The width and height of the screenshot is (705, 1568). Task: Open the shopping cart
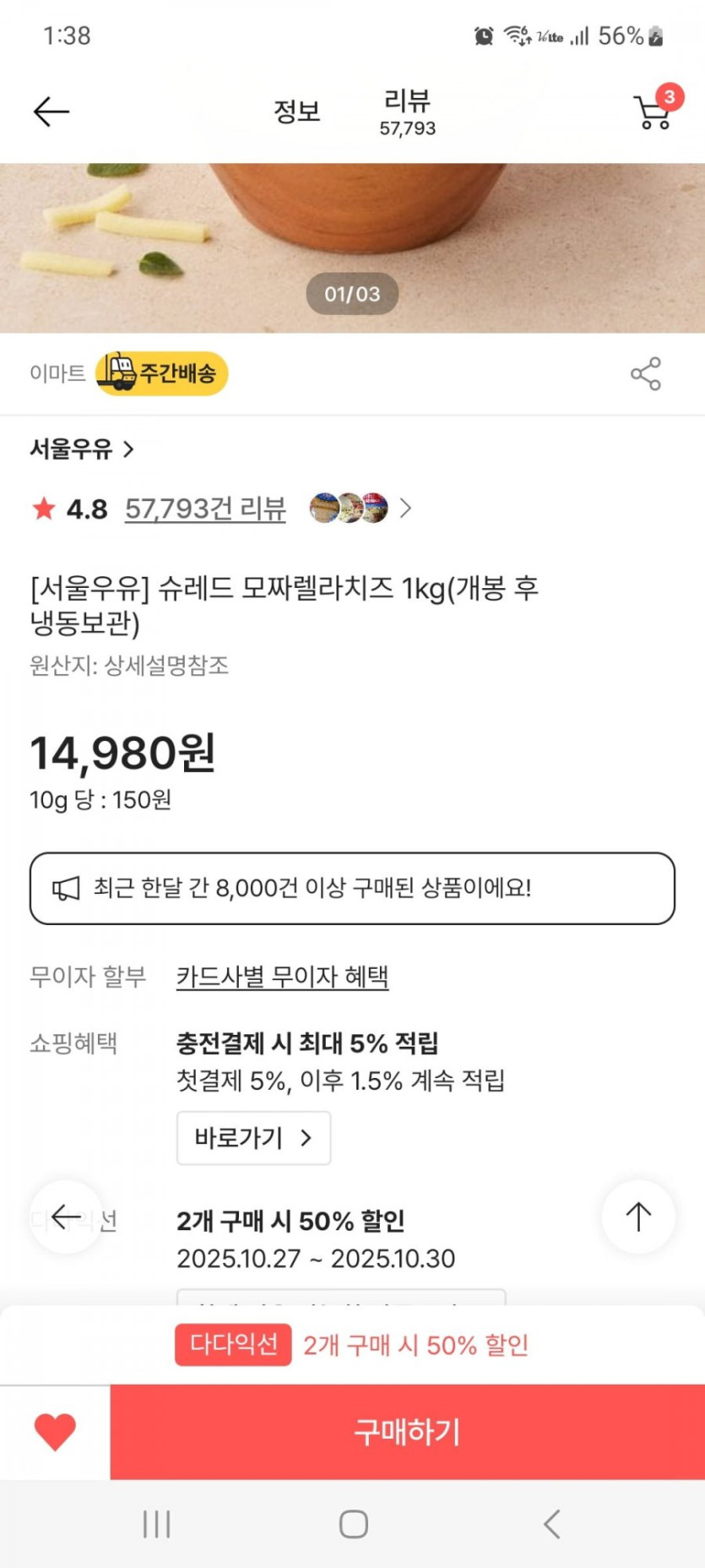[x=654, y=109]
